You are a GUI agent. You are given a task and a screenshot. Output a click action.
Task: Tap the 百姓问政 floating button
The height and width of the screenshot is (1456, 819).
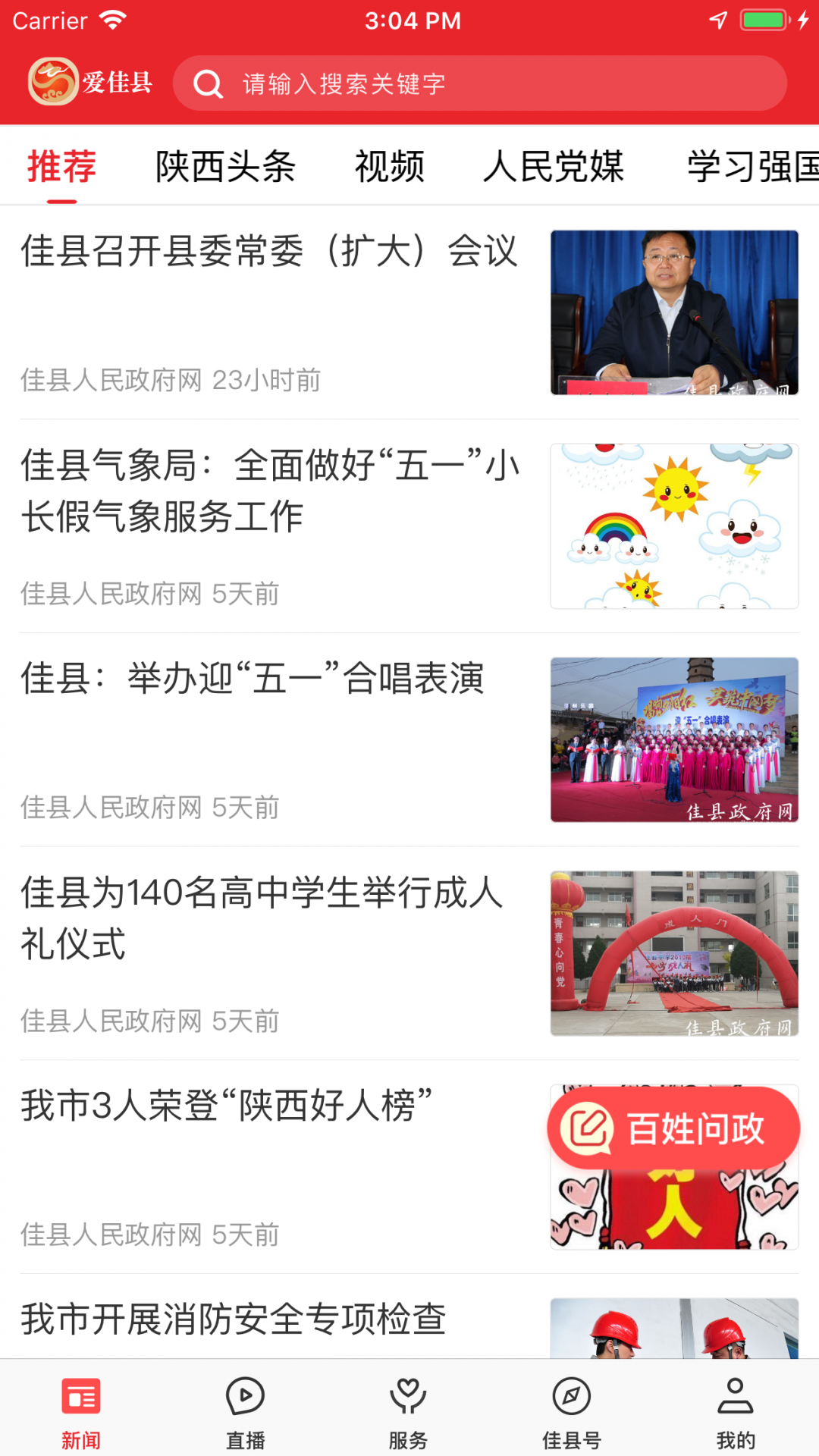tap(673, 1128)
